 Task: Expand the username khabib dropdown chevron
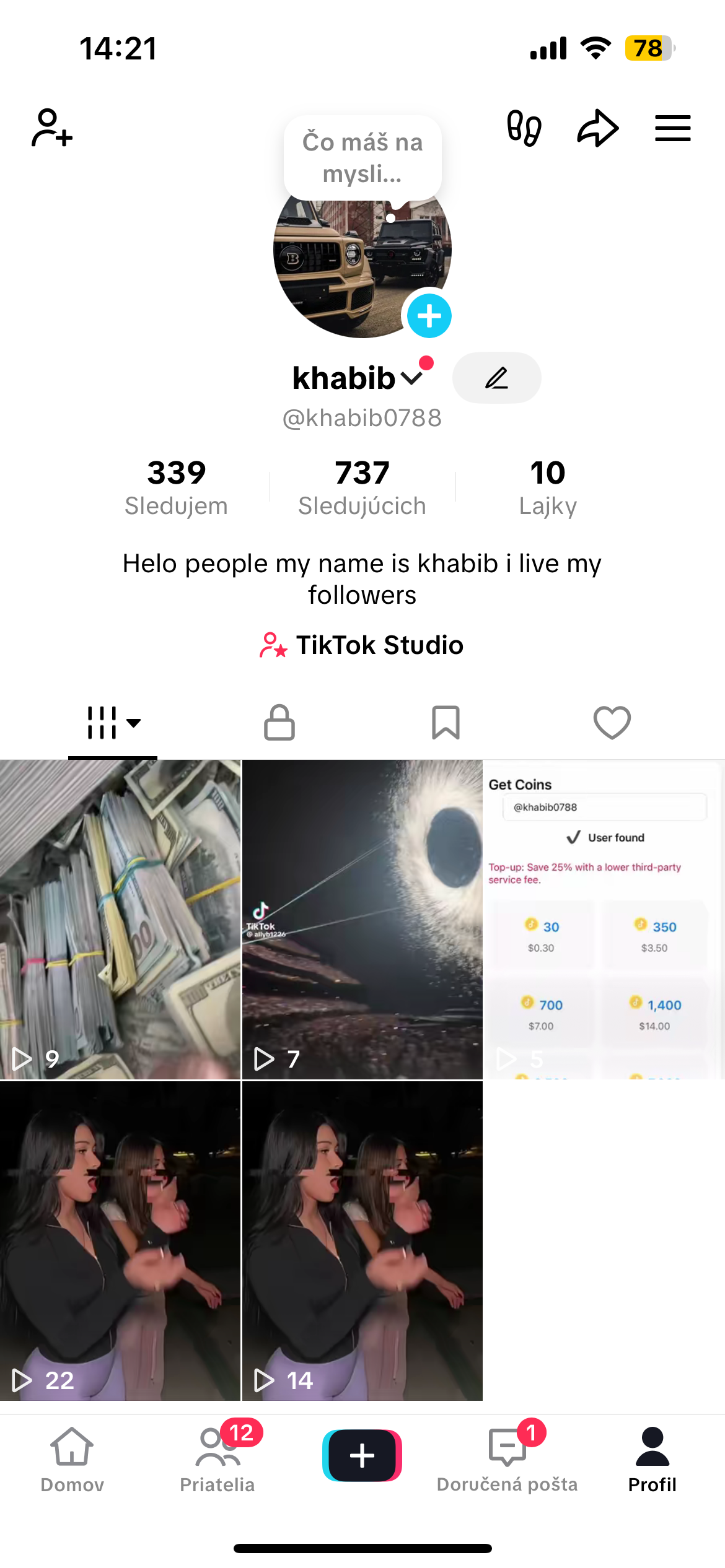click(410, 378)
